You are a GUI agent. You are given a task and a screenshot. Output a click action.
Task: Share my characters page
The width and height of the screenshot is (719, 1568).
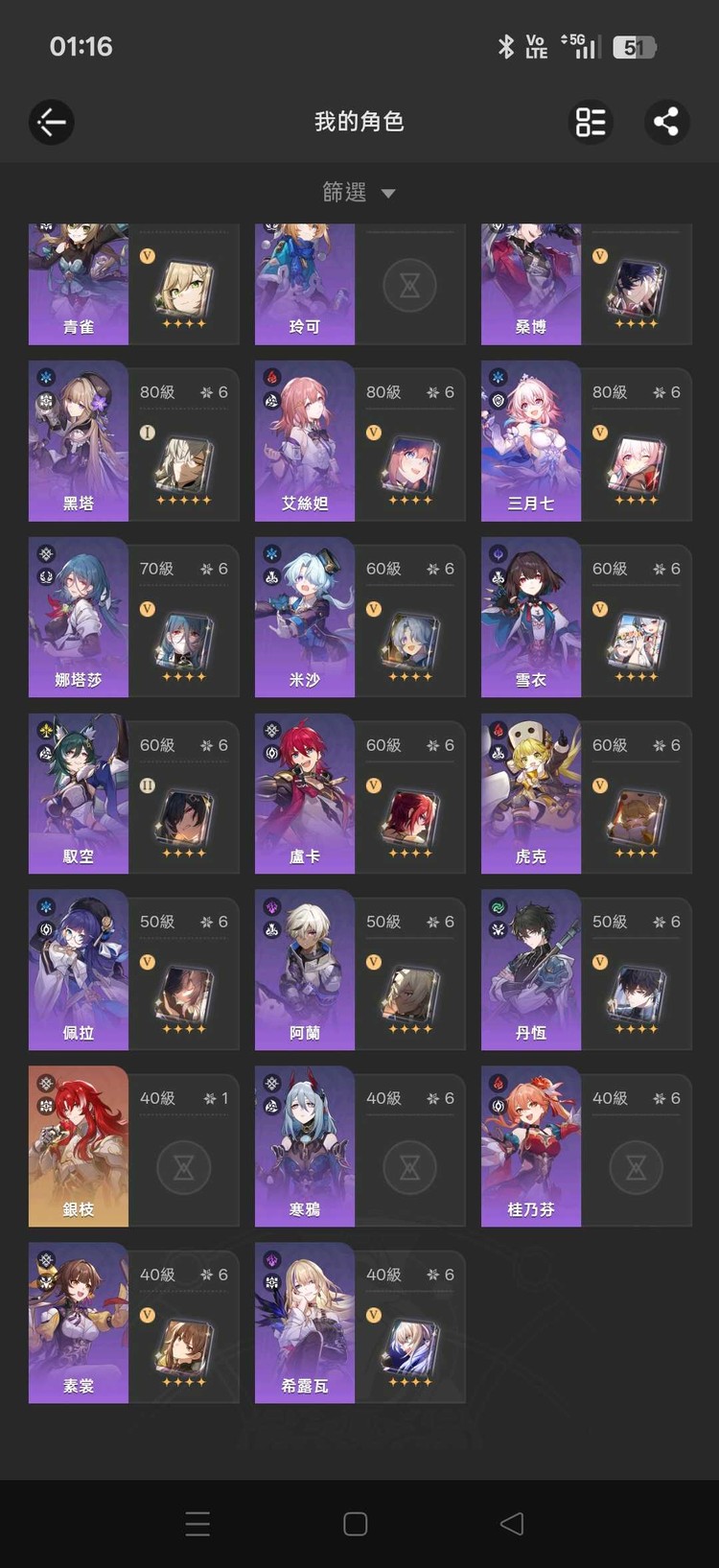666,122
